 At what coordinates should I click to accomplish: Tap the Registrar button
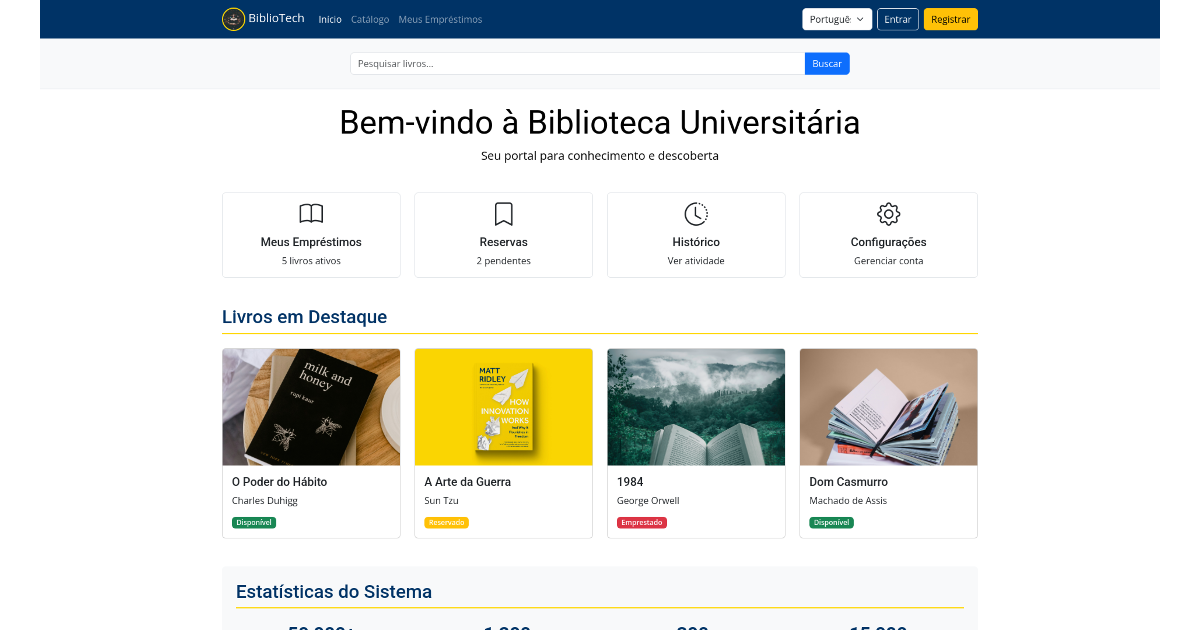(950, 19)
